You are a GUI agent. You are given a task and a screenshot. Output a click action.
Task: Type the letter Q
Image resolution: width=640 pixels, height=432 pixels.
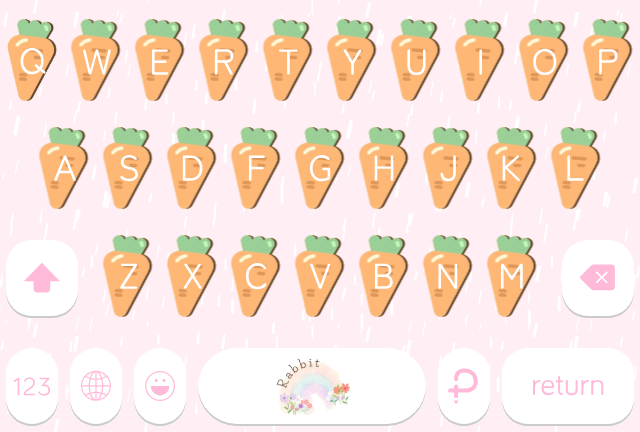[32, 62]
